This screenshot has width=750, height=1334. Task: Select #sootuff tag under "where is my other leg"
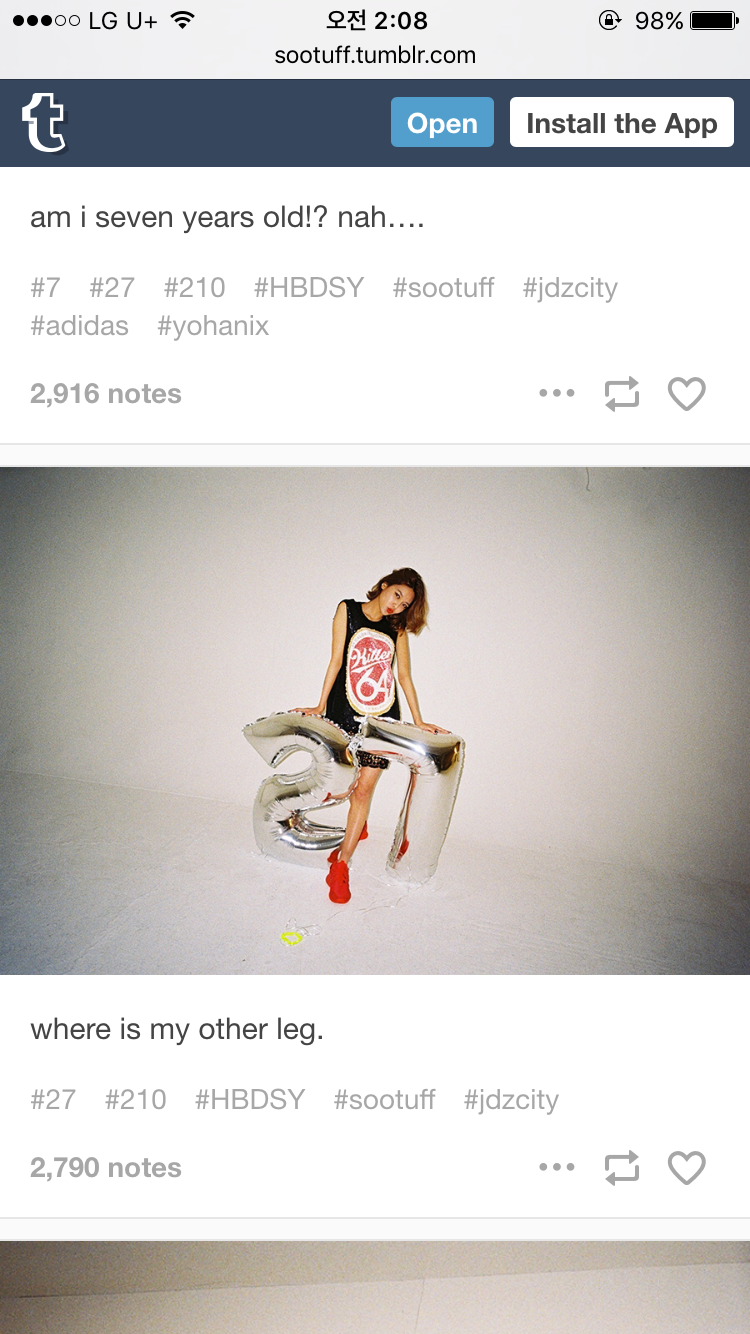(x=384, y=1100)
